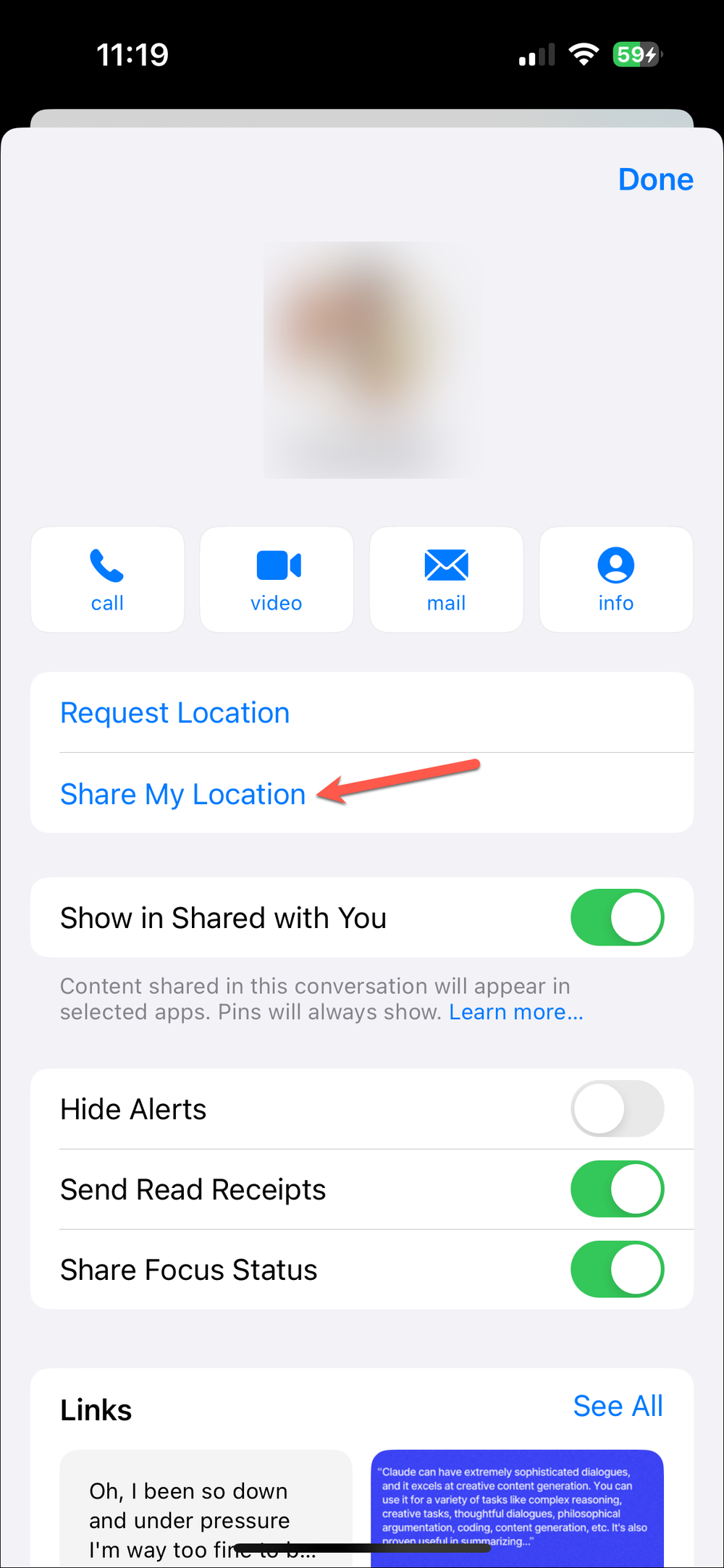Turn off Show in Shared with You
Image resolution: width=724 pixels, height=1568 pixels.
coord(617,917)
